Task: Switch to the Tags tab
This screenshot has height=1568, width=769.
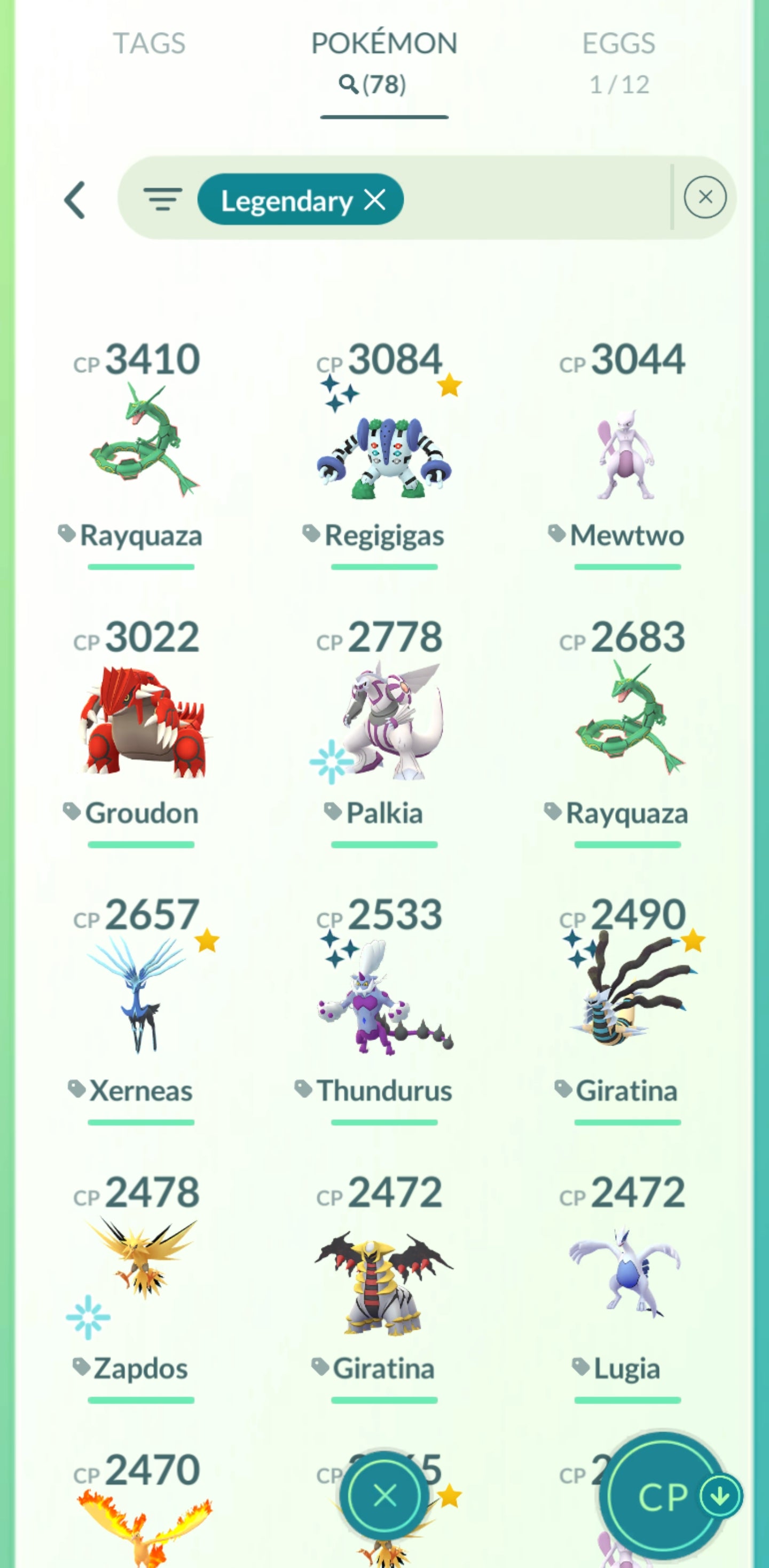Action: [149, 44]
